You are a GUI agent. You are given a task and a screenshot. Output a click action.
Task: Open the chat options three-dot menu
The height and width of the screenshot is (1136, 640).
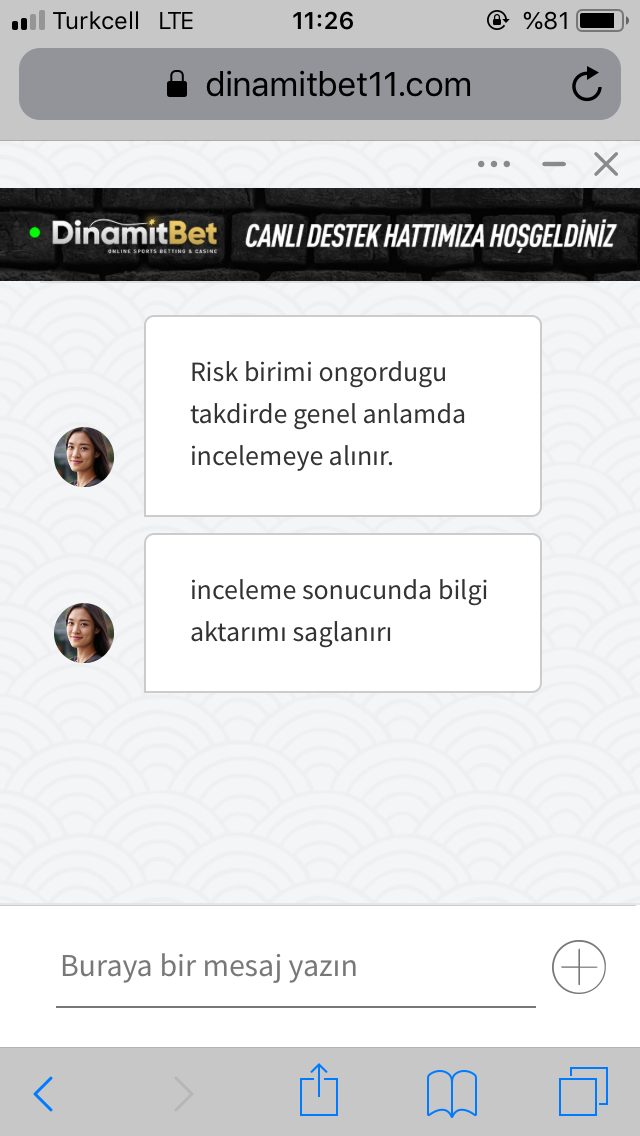click(494, 164)
